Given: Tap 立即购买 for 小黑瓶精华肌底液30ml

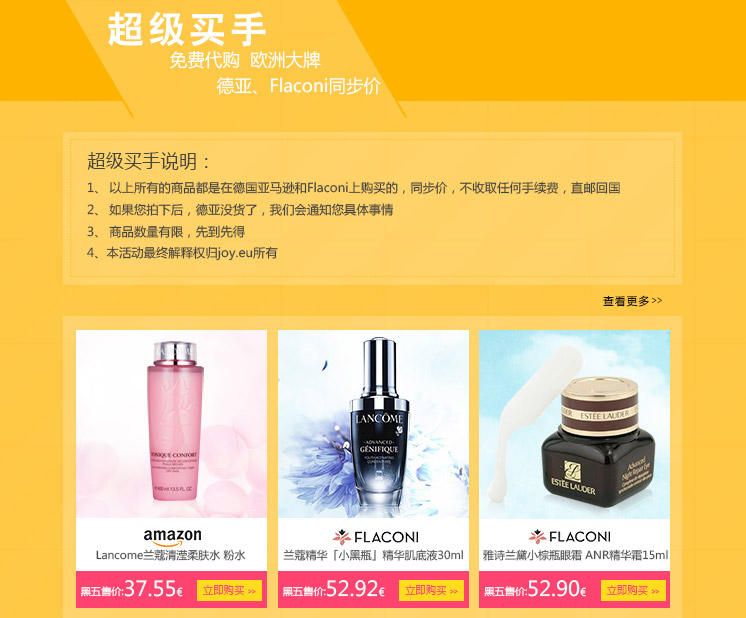Looking at the screenshot, I should (431, 590).
